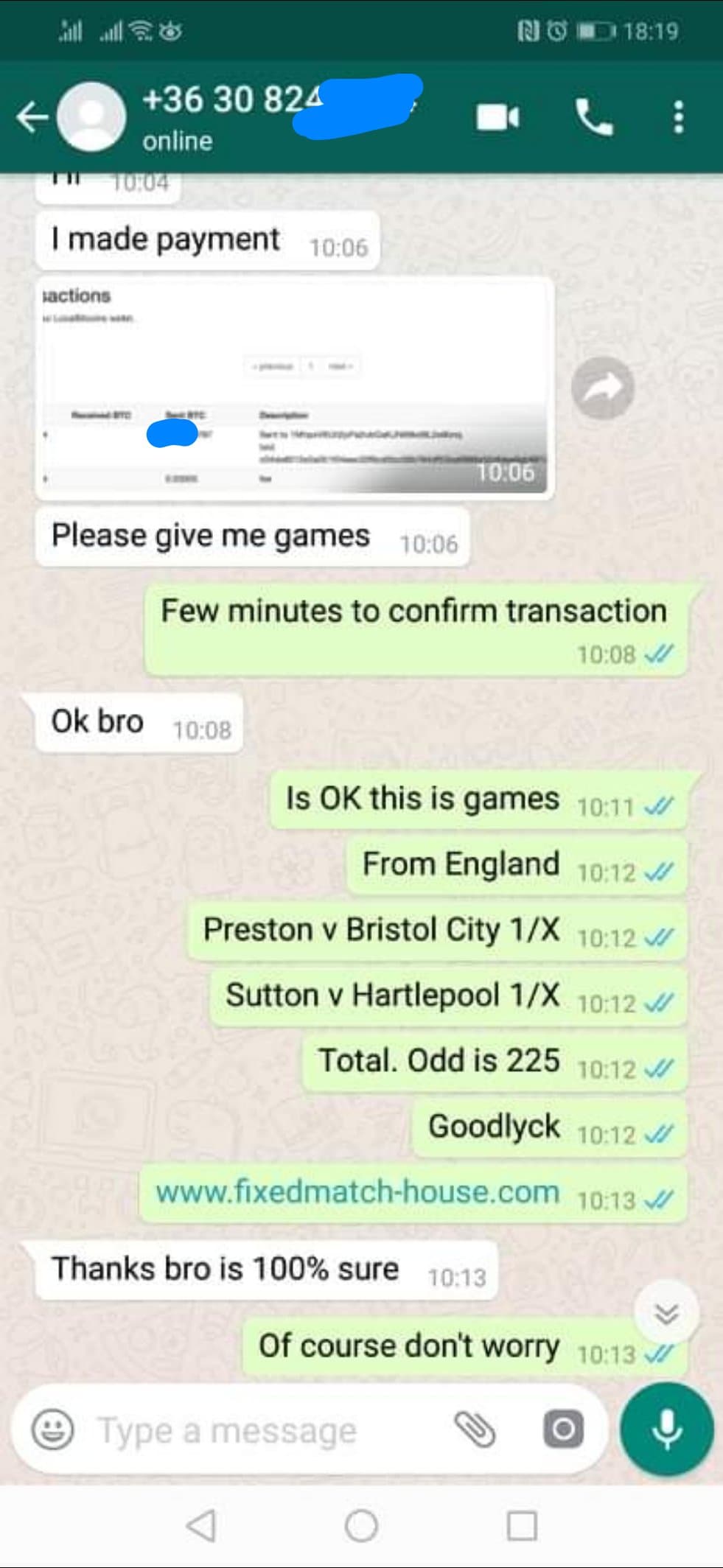723x1568 pixels.
Task: Tap the system home button
Action: point(361,1526)
